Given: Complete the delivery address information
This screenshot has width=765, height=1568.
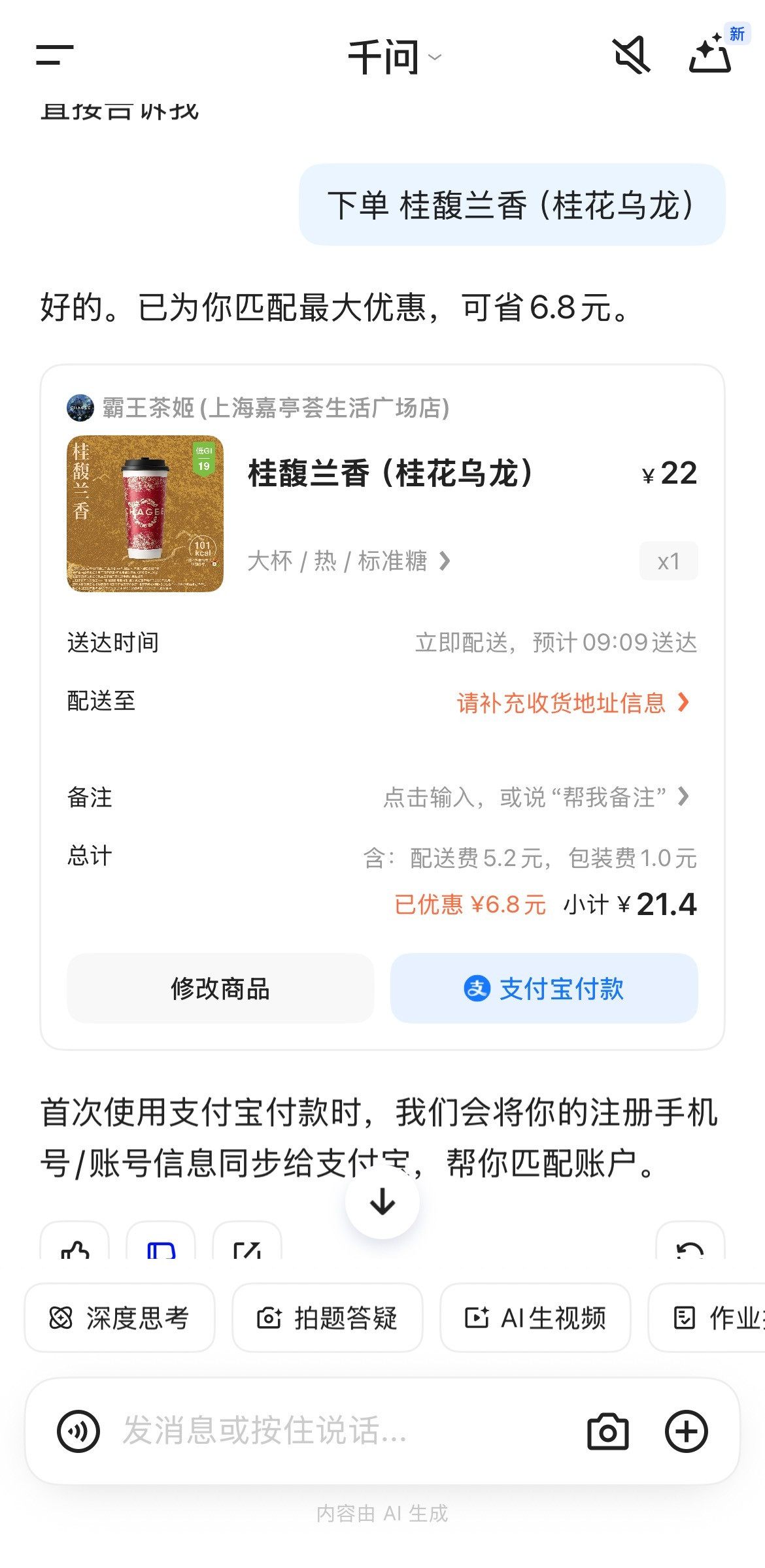Looking at the screenshot, I should point(572,704).
